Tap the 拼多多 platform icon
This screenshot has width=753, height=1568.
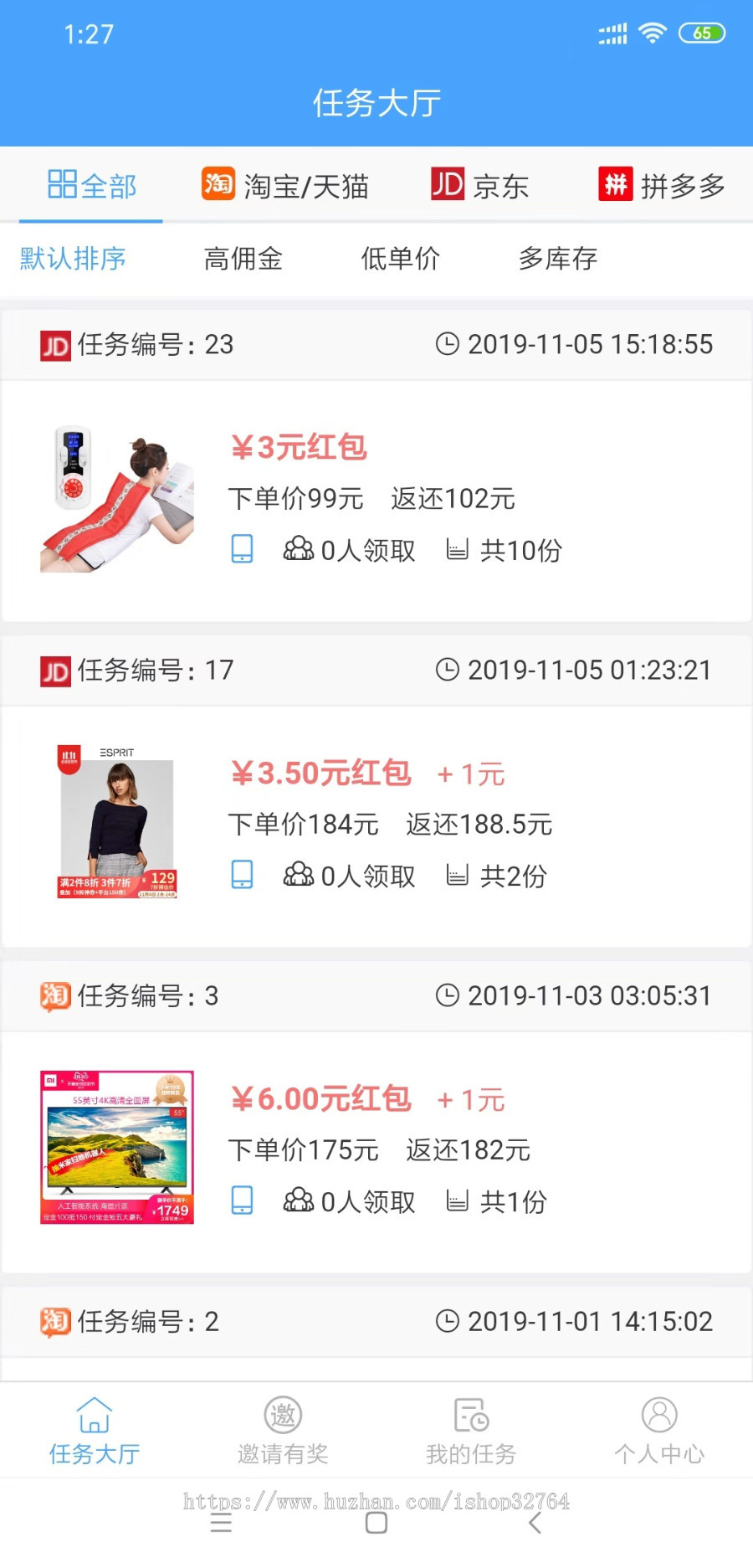pos(616,185)
